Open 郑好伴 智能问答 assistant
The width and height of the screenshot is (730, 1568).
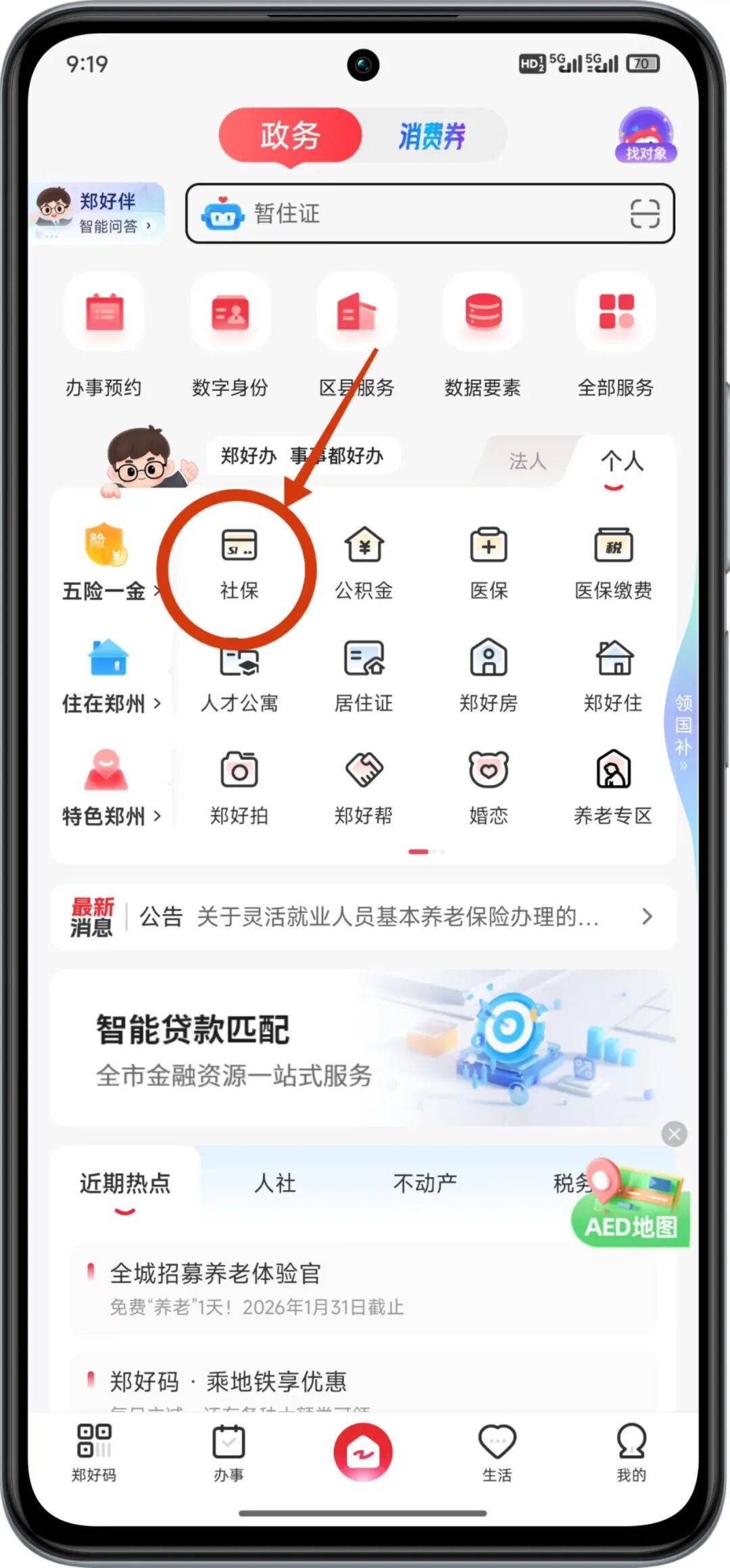click(98, 212)
